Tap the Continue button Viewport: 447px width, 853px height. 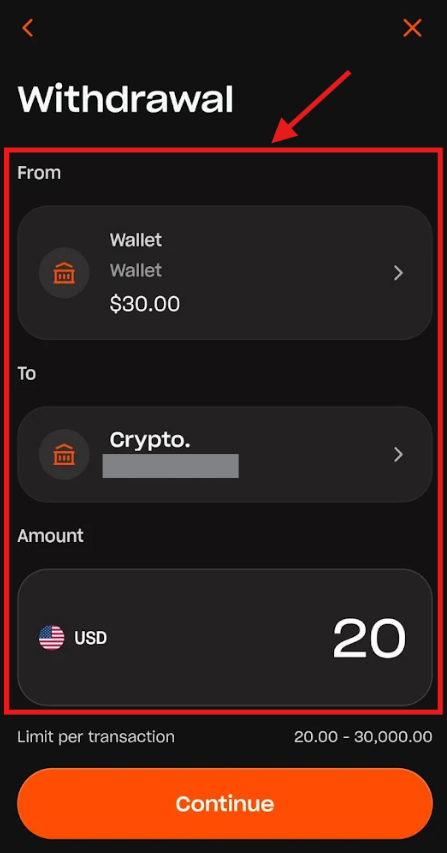pos(225,803)
